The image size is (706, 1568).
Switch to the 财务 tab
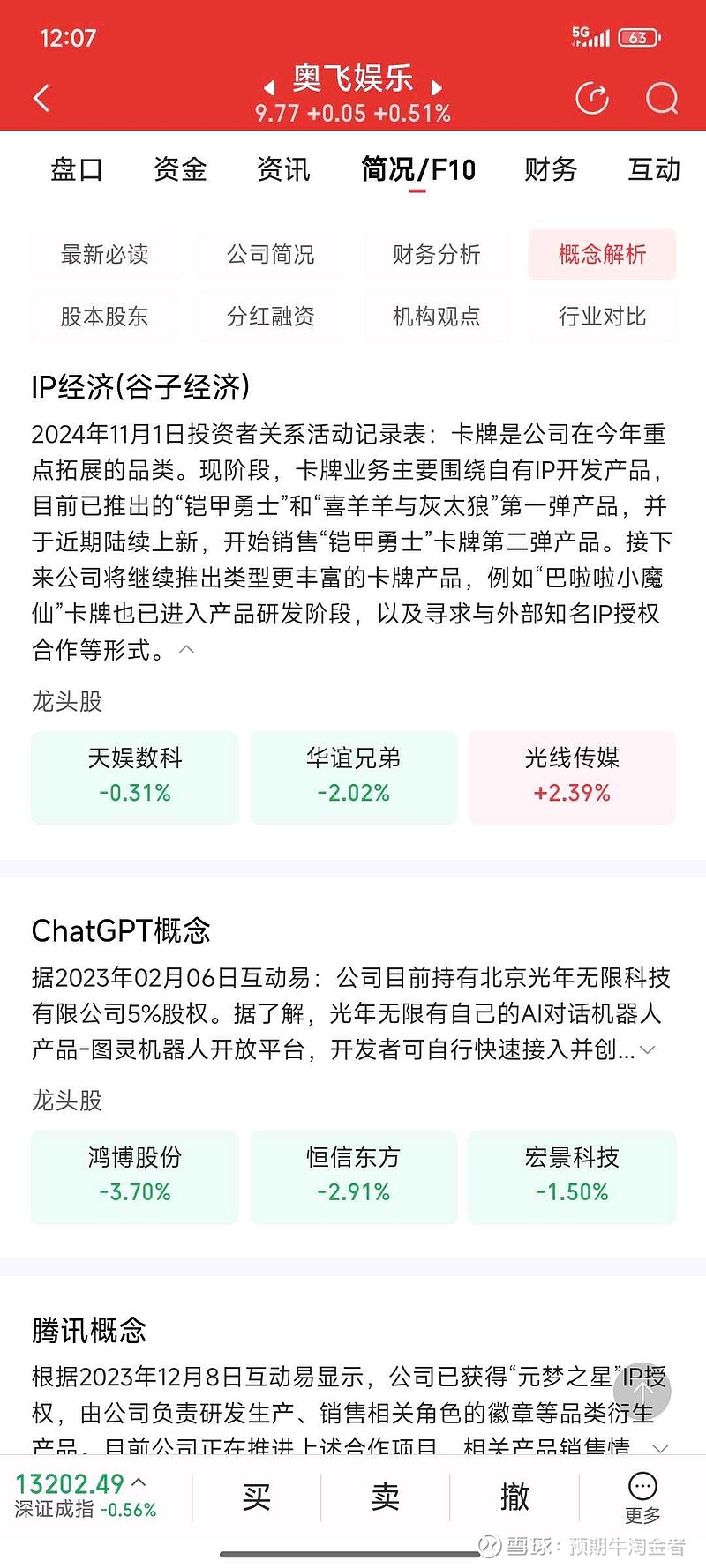click(x=550, y=169)
